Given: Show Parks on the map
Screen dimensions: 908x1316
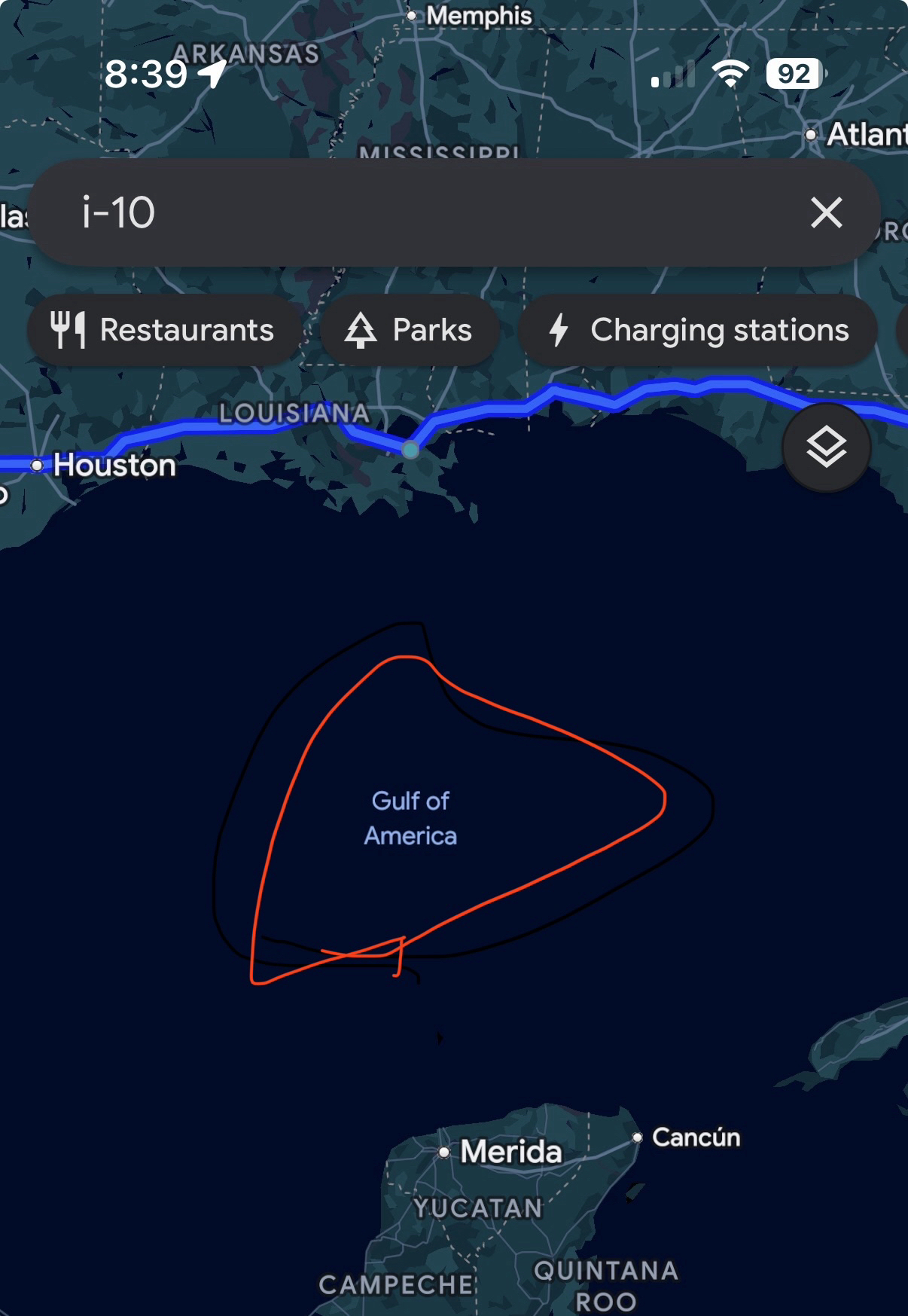Looking at the screenshot, I should (409, 330).
